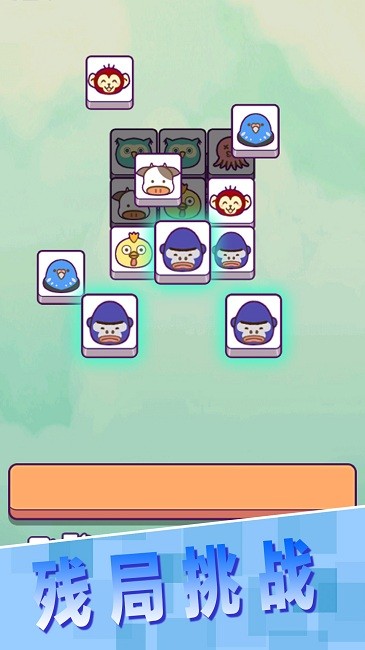The image size is (365, 650).
Task: Tap the glowing gorilla tile below the blue bird
Action: pyautogui.click(x=110, y=325)
